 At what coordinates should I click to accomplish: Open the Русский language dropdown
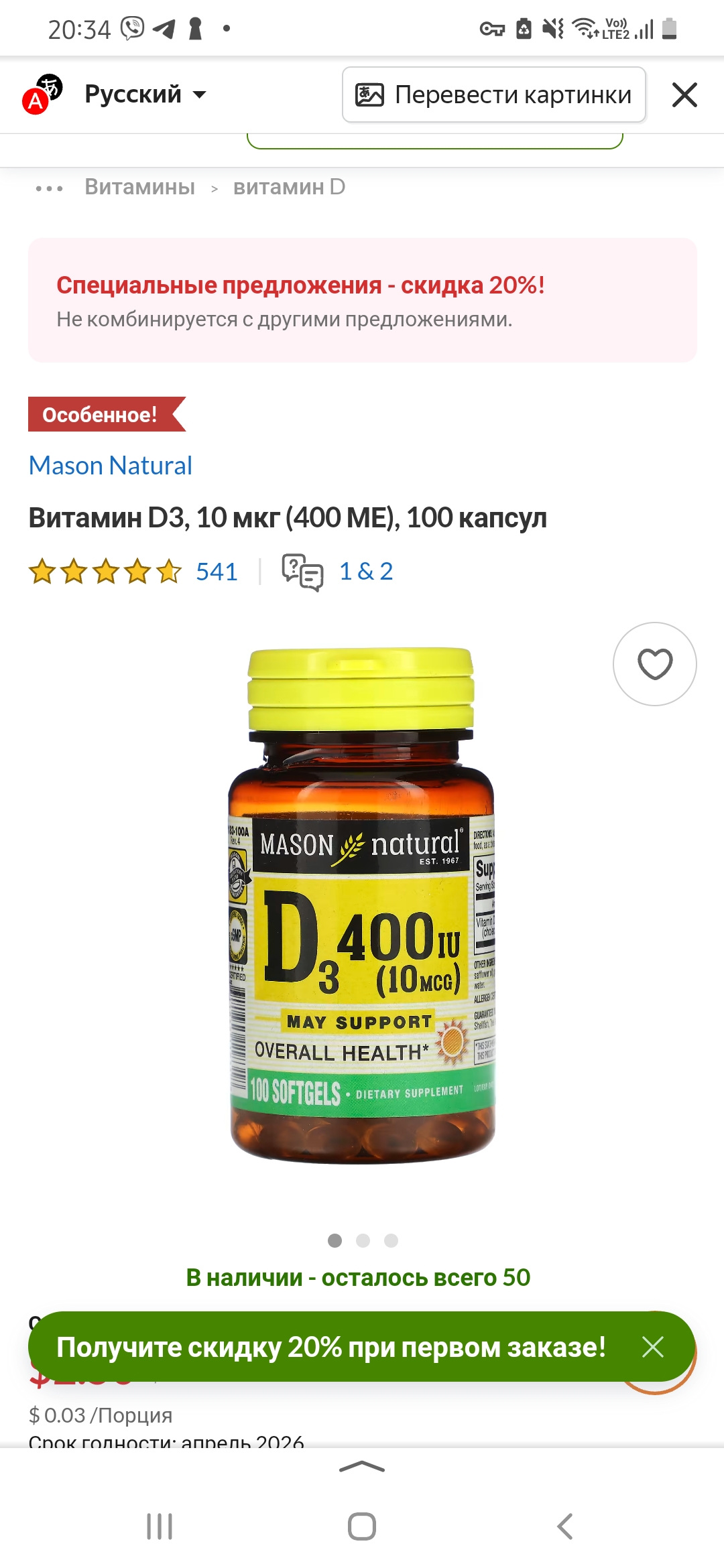(145, 94)
